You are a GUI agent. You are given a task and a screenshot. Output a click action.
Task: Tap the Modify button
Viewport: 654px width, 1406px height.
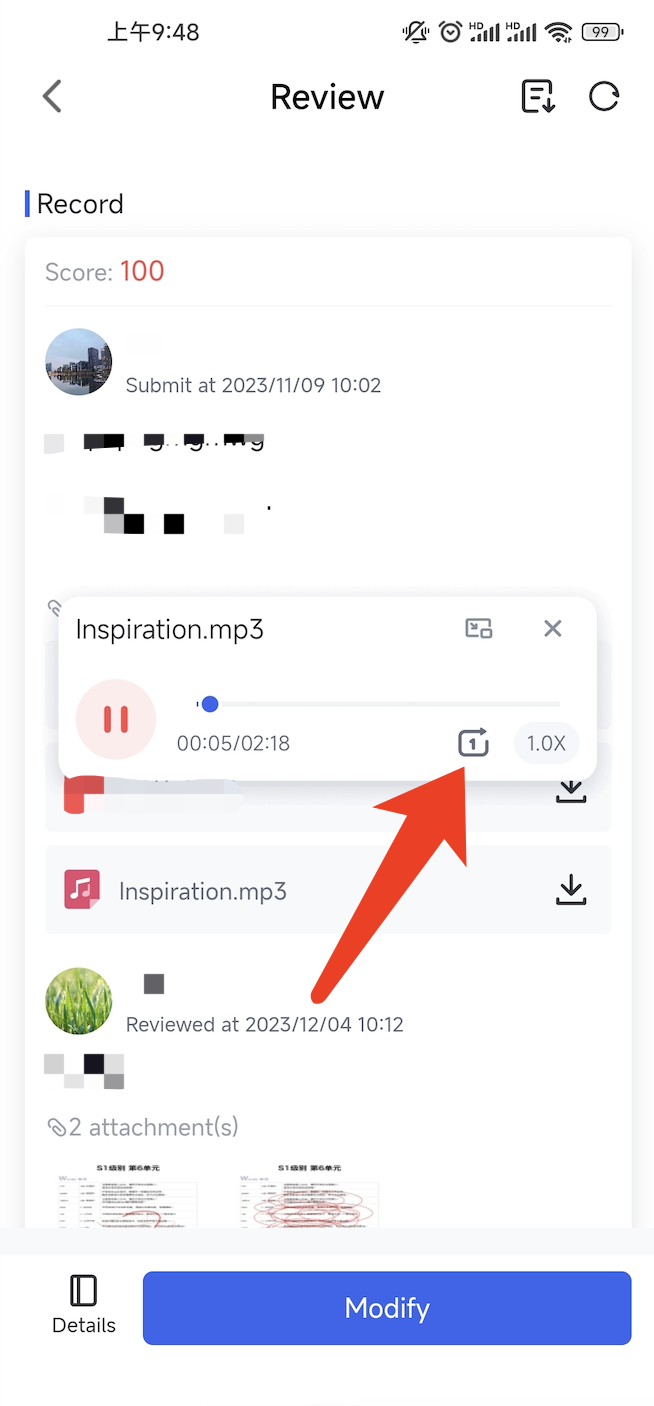point(387,1308)
